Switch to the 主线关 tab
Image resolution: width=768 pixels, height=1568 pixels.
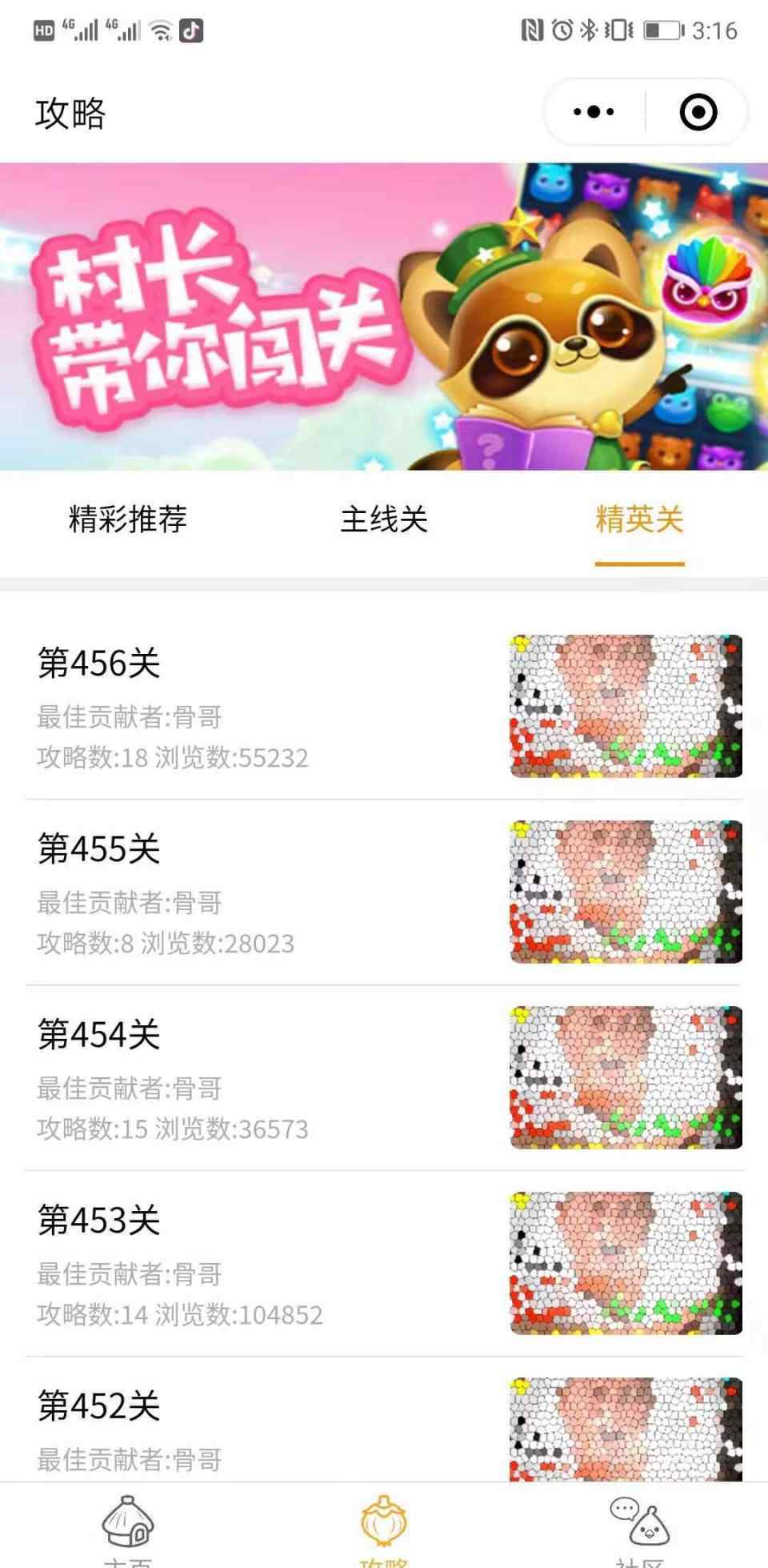point(384,519)
